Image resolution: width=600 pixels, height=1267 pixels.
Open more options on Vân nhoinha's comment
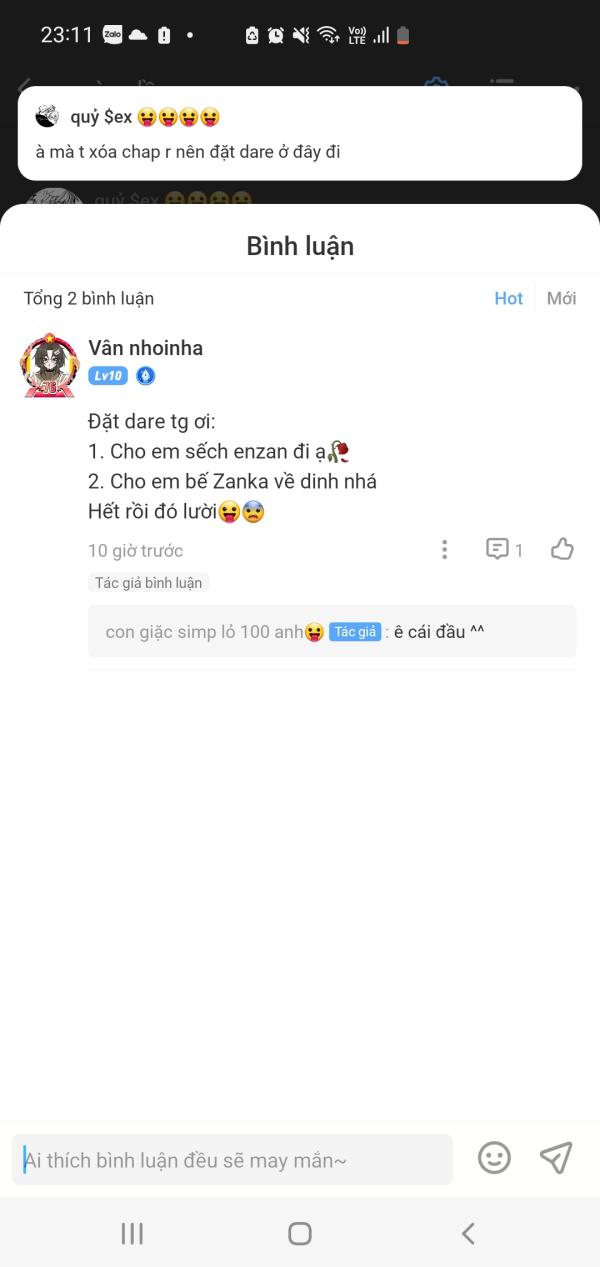(x=444, y=549)
